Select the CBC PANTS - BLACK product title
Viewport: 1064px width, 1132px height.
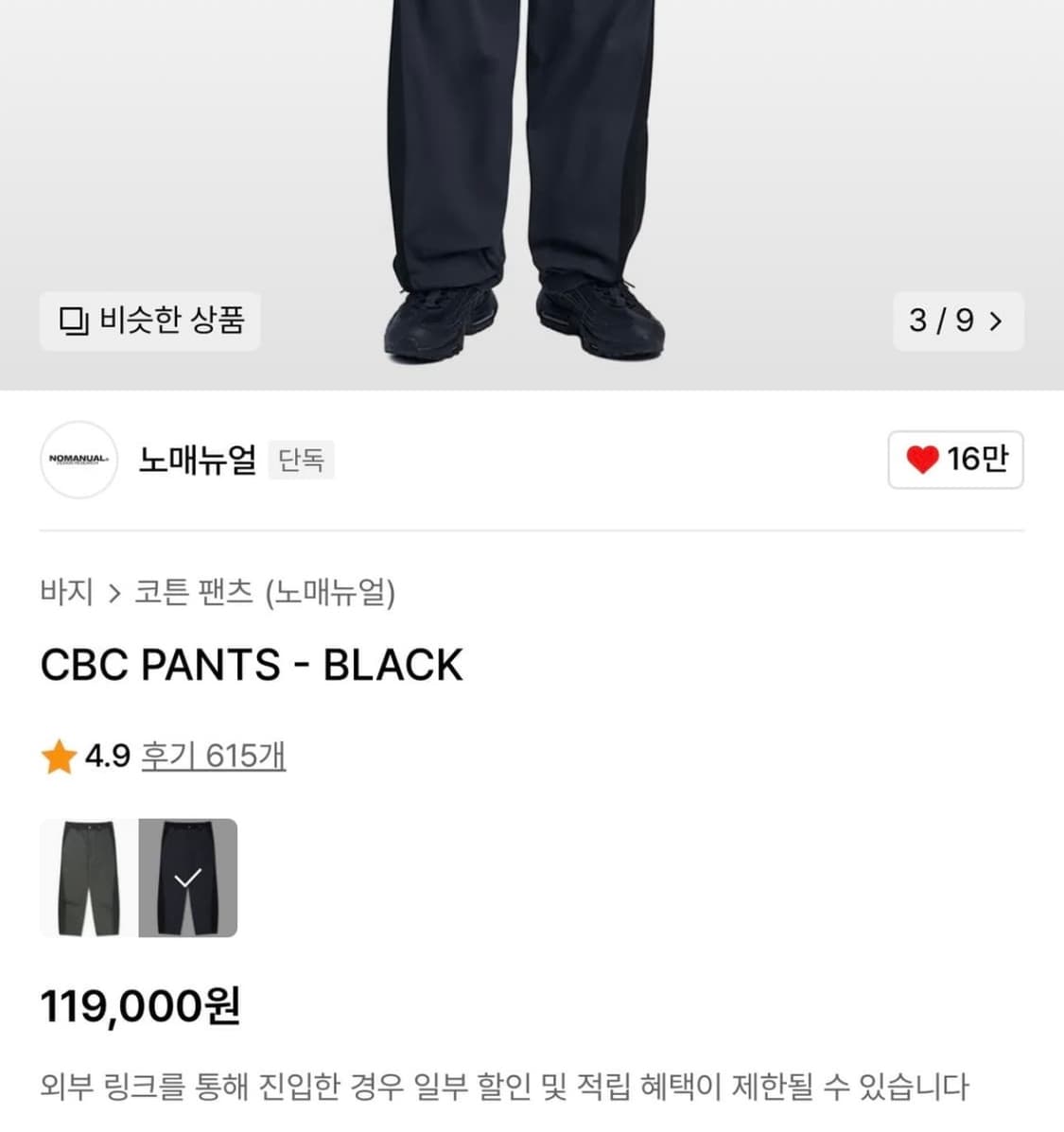pyautogui.click(x=252, y=665)
